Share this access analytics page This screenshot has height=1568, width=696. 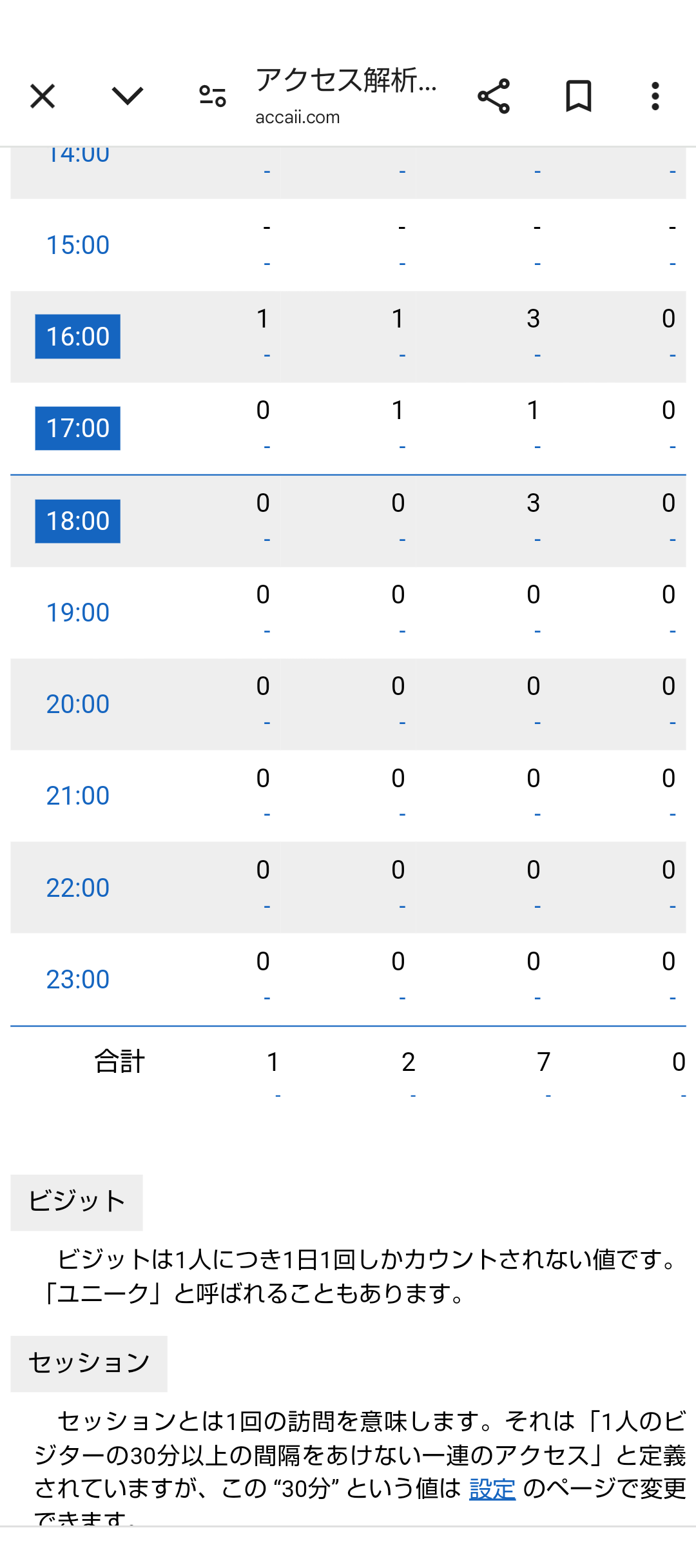point(494,97)
